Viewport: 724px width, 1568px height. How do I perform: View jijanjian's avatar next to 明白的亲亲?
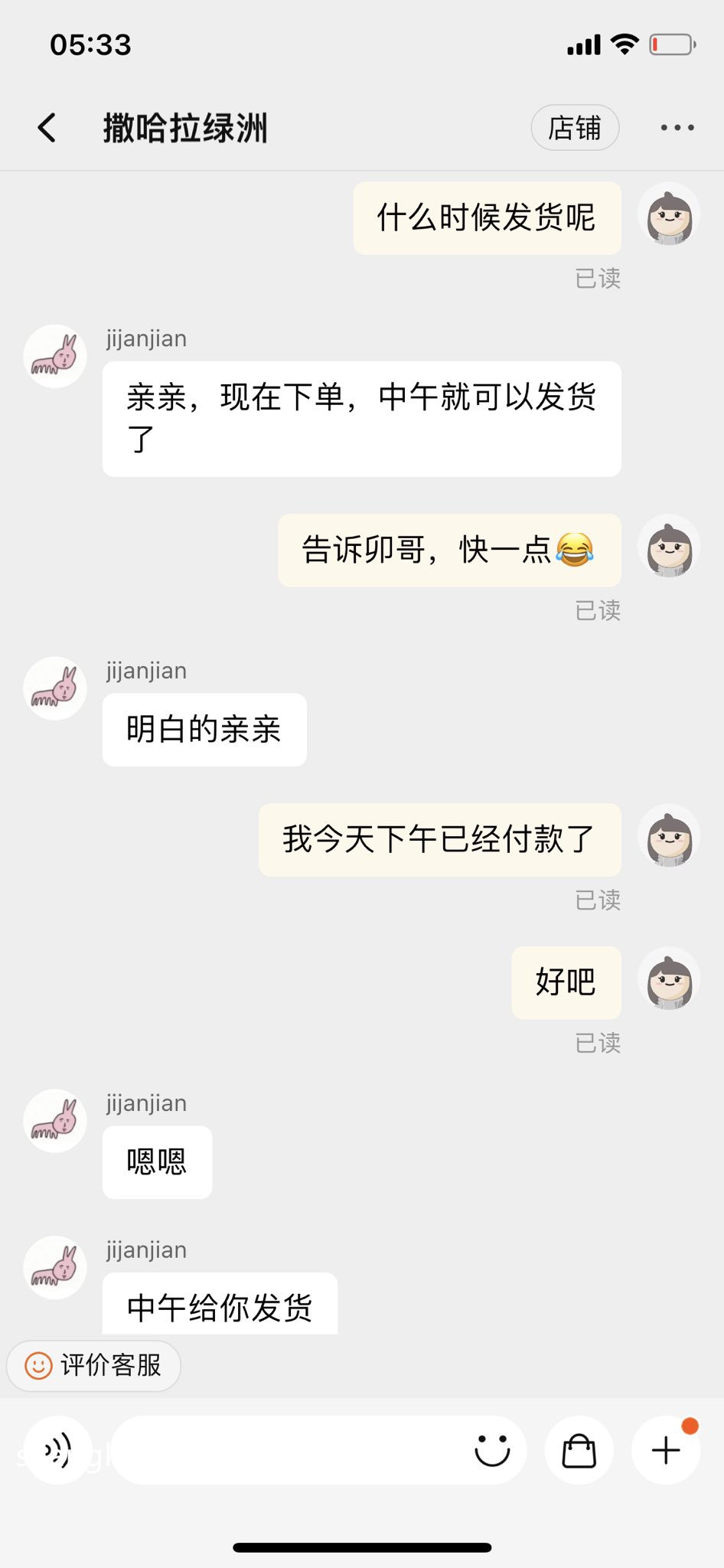55,688
